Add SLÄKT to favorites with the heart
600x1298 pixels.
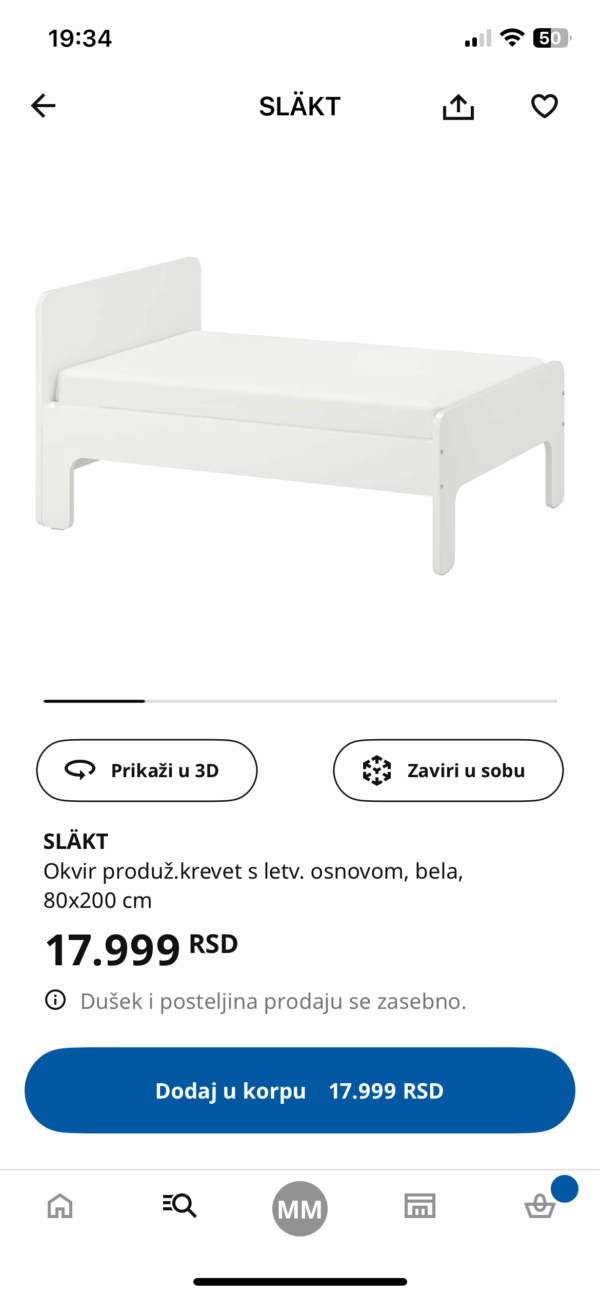tap(544, 106)
